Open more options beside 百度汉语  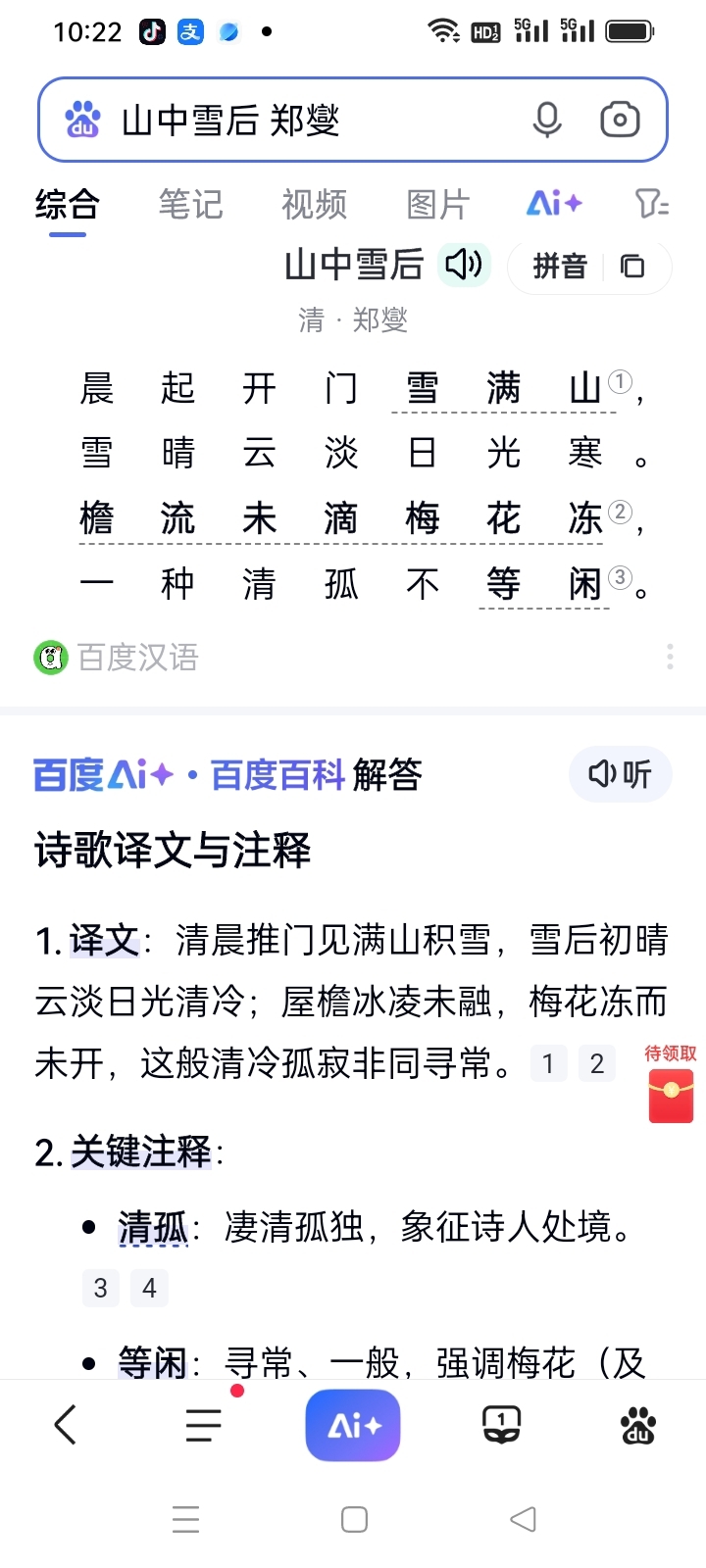(670, 657)
